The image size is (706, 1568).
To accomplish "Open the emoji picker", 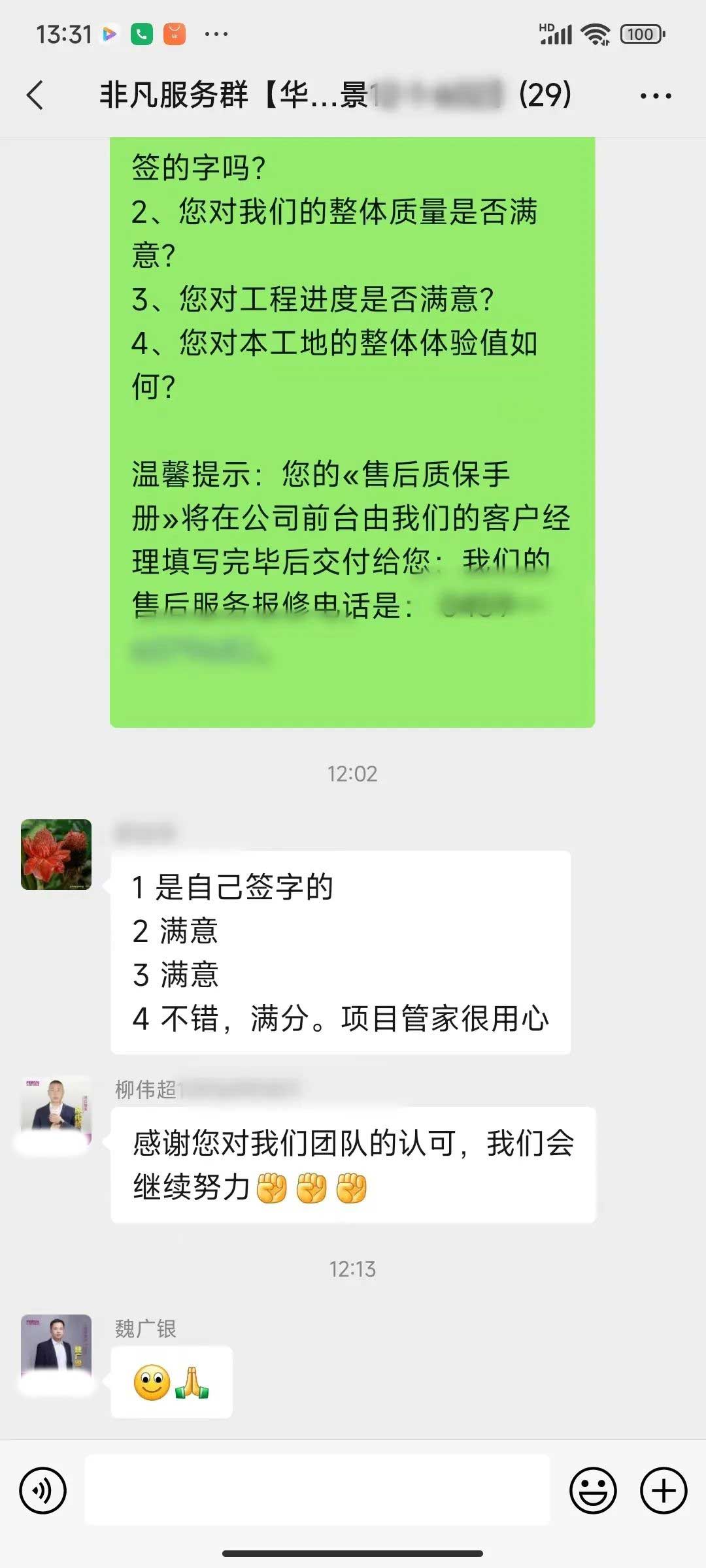I will coord(593,1491).
